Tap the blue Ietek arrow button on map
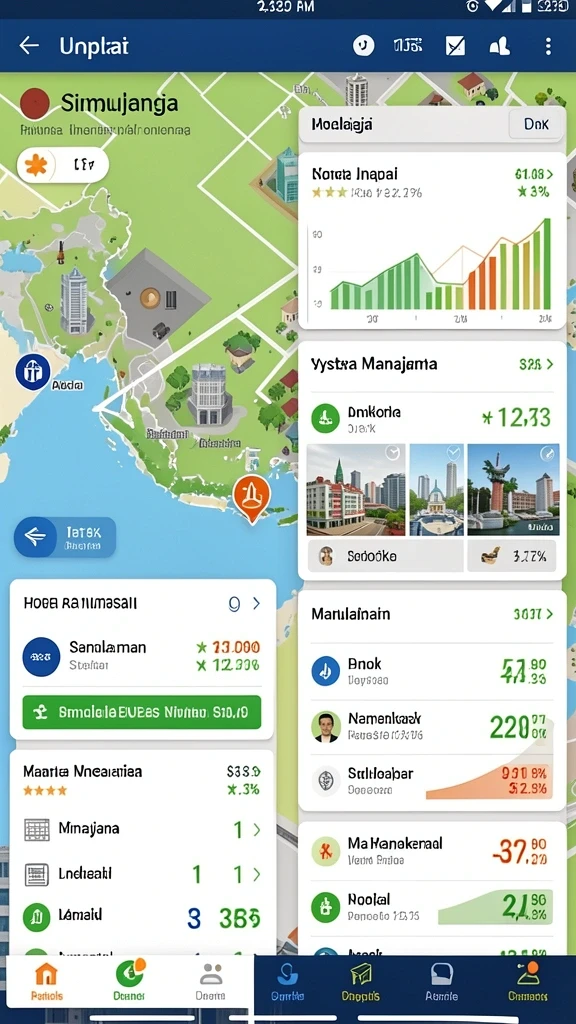This screenshot has height=1024, width=576. (65, 537)
